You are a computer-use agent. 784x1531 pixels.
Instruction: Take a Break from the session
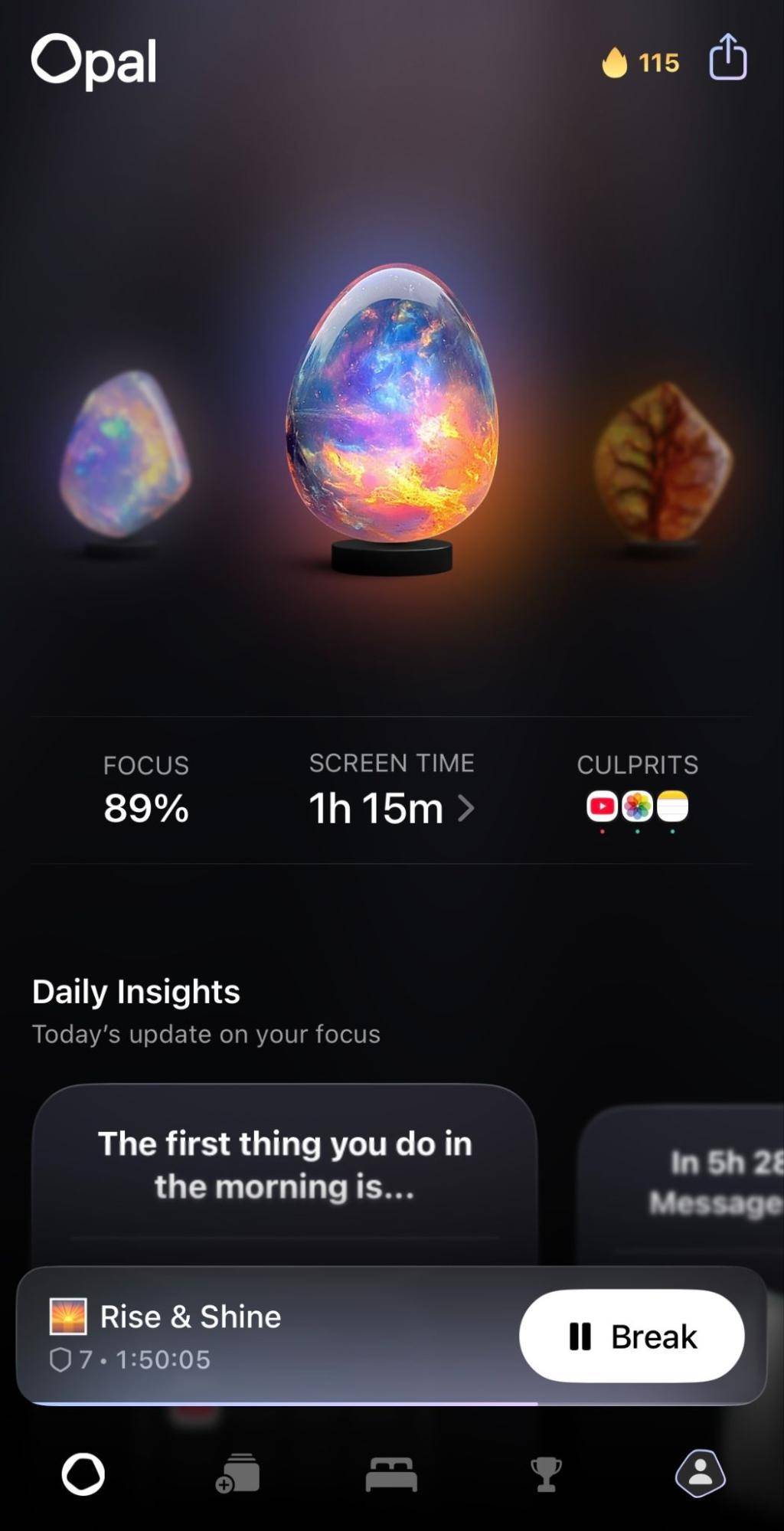(x=632, y=1336)
